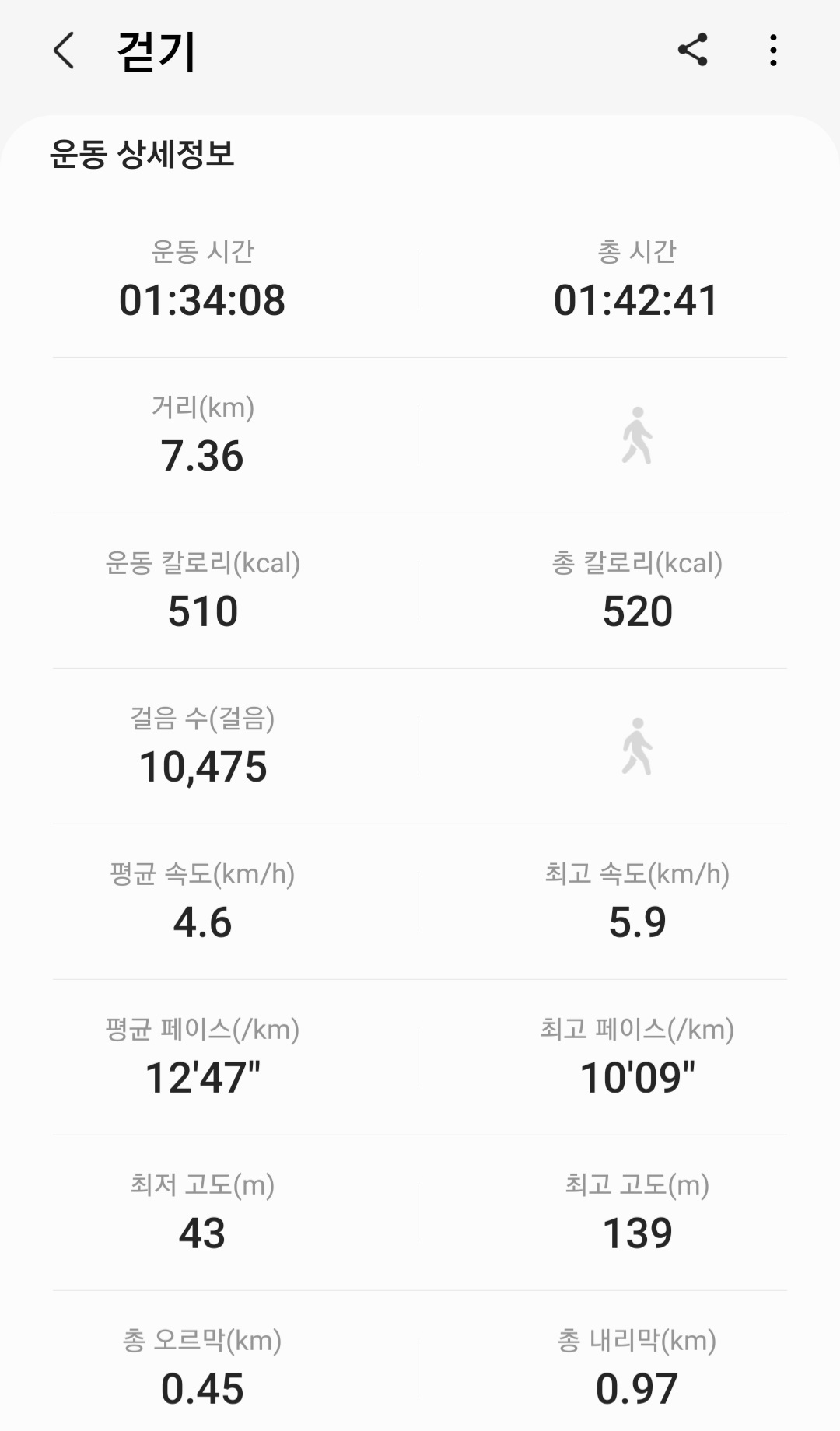Open the more options menu
Screen dimensions: 840x1431
coord(772,50)
